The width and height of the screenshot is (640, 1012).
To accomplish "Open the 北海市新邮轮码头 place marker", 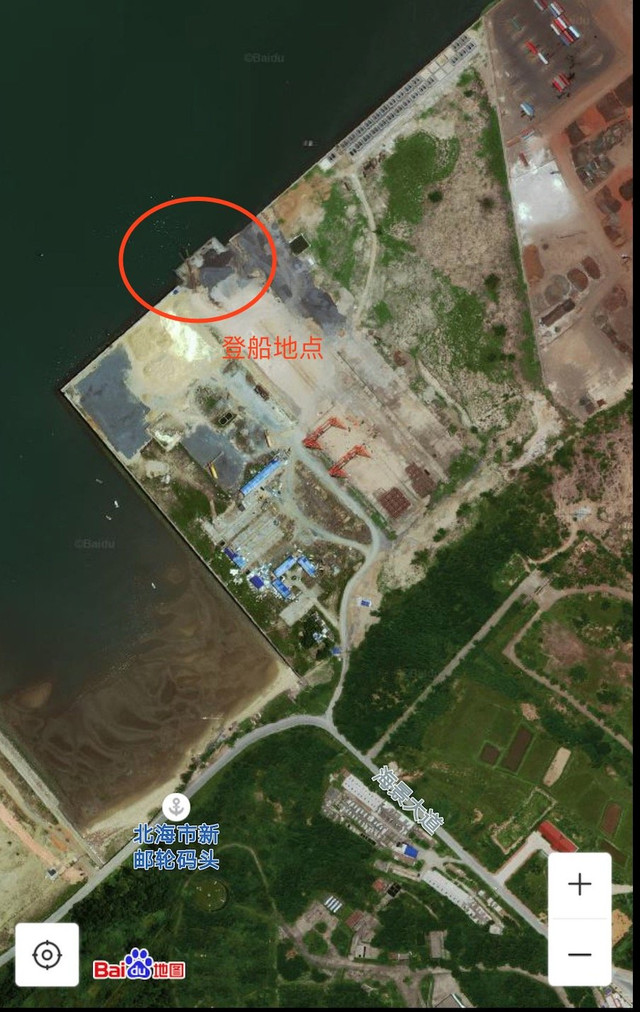I will point(176,807).
